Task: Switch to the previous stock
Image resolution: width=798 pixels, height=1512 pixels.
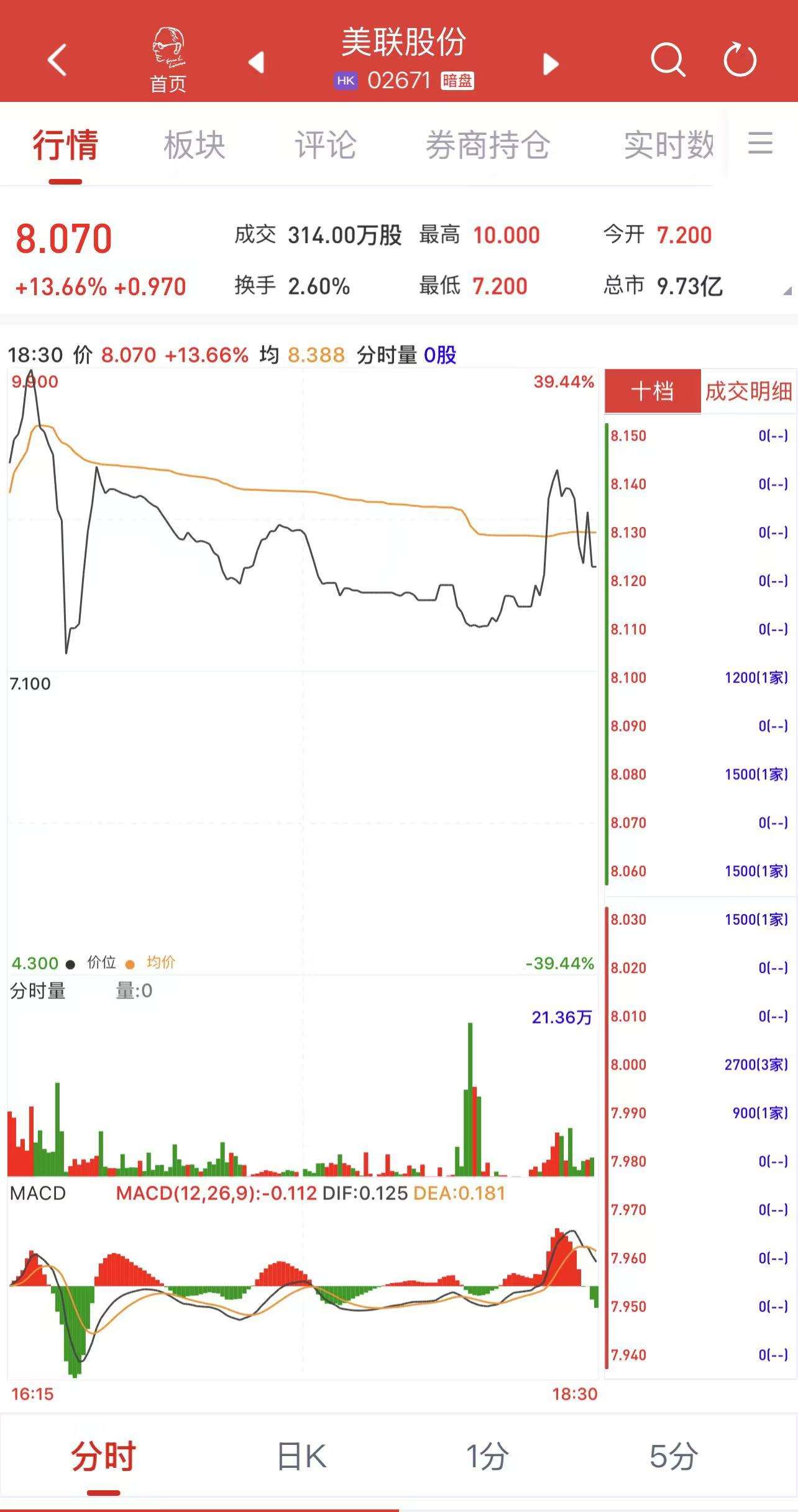Action: (x=256, y=63)
